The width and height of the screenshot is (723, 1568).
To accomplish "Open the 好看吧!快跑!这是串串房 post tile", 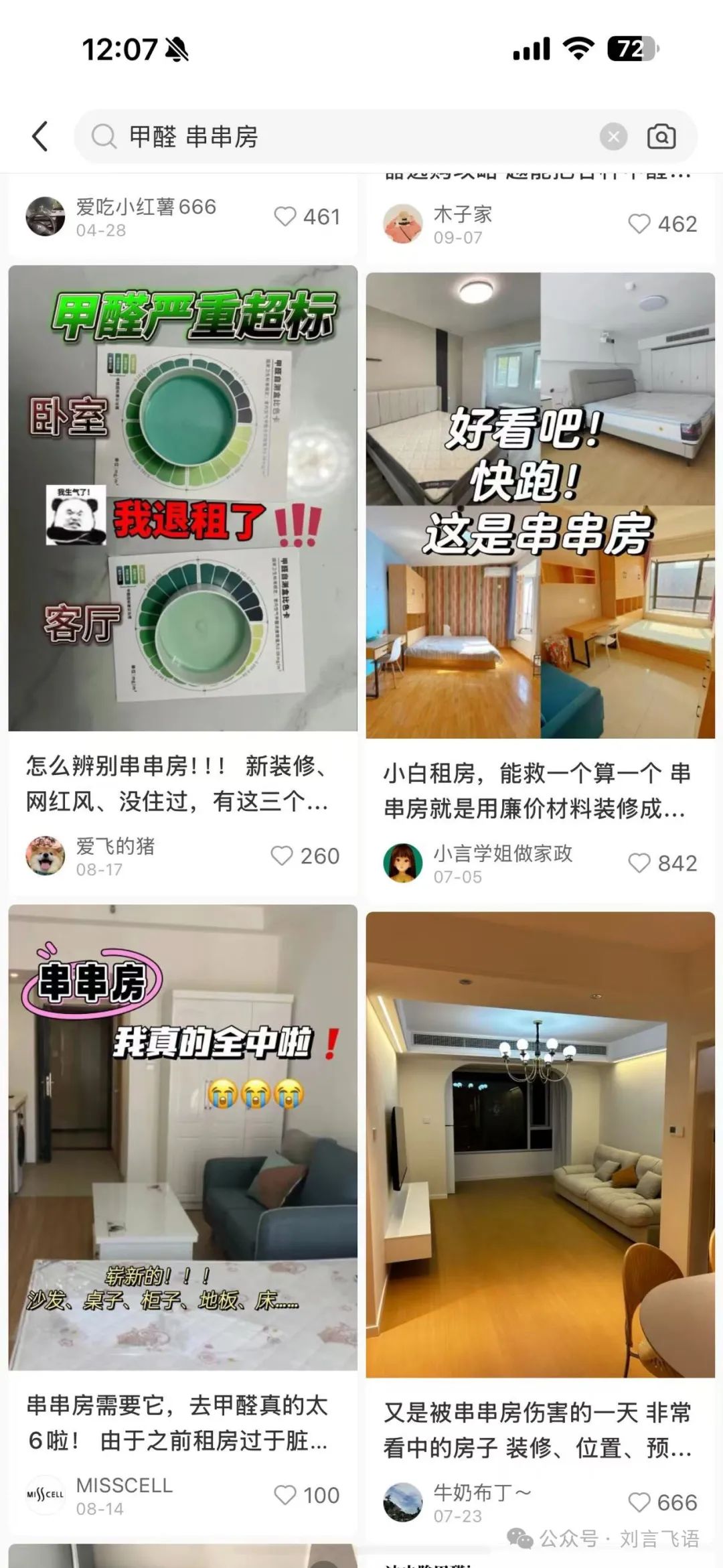I will tap(540, 505).
